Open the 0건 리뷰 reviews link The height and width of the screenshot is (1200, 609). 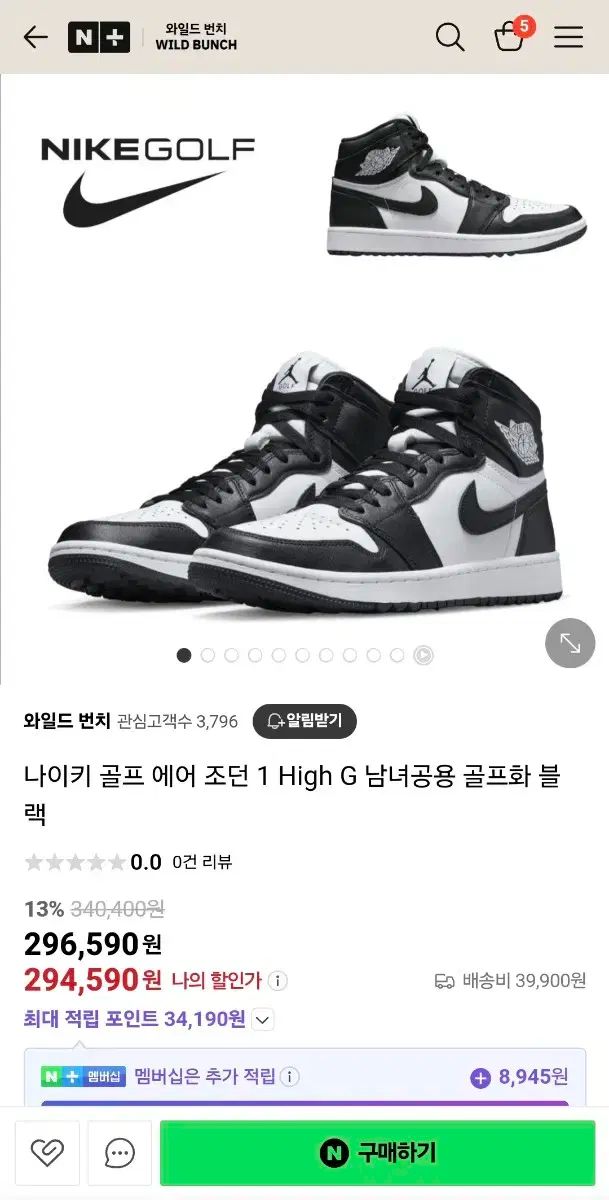(202, 862)
